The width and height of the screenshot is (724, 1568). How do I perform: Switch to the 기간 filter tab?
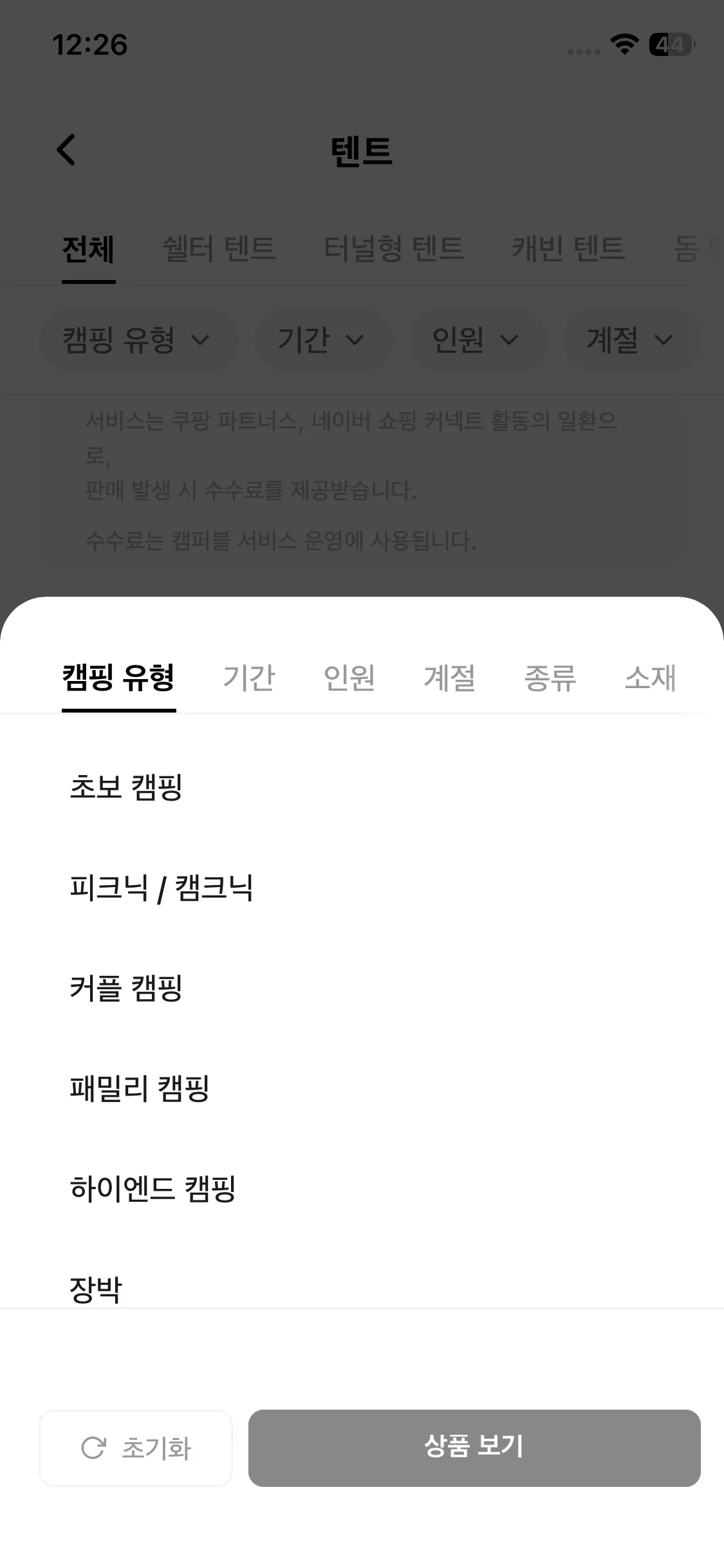click(x=248, y=678)
